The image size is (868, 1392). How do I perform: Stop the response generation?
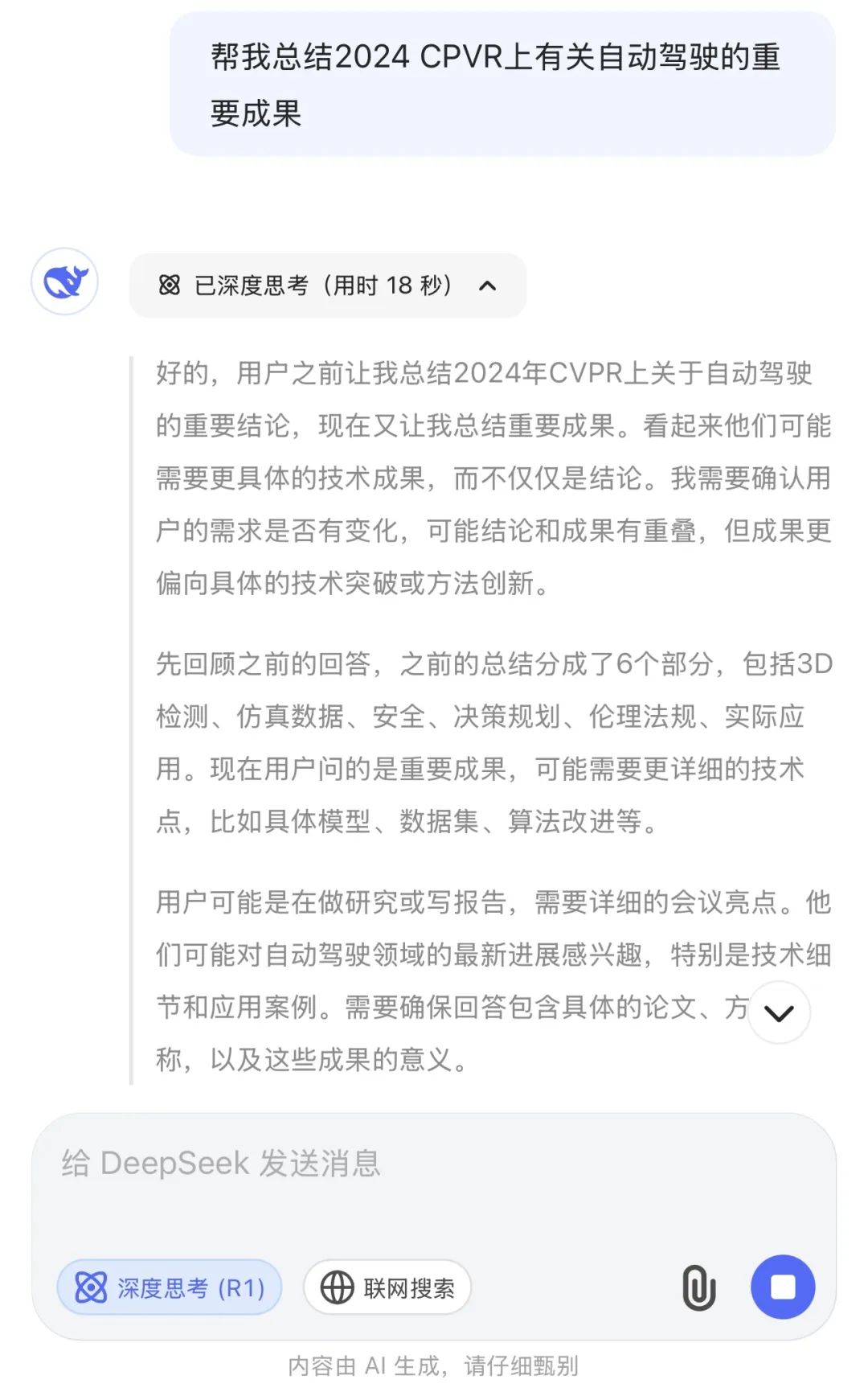(x=783, y=1287)
